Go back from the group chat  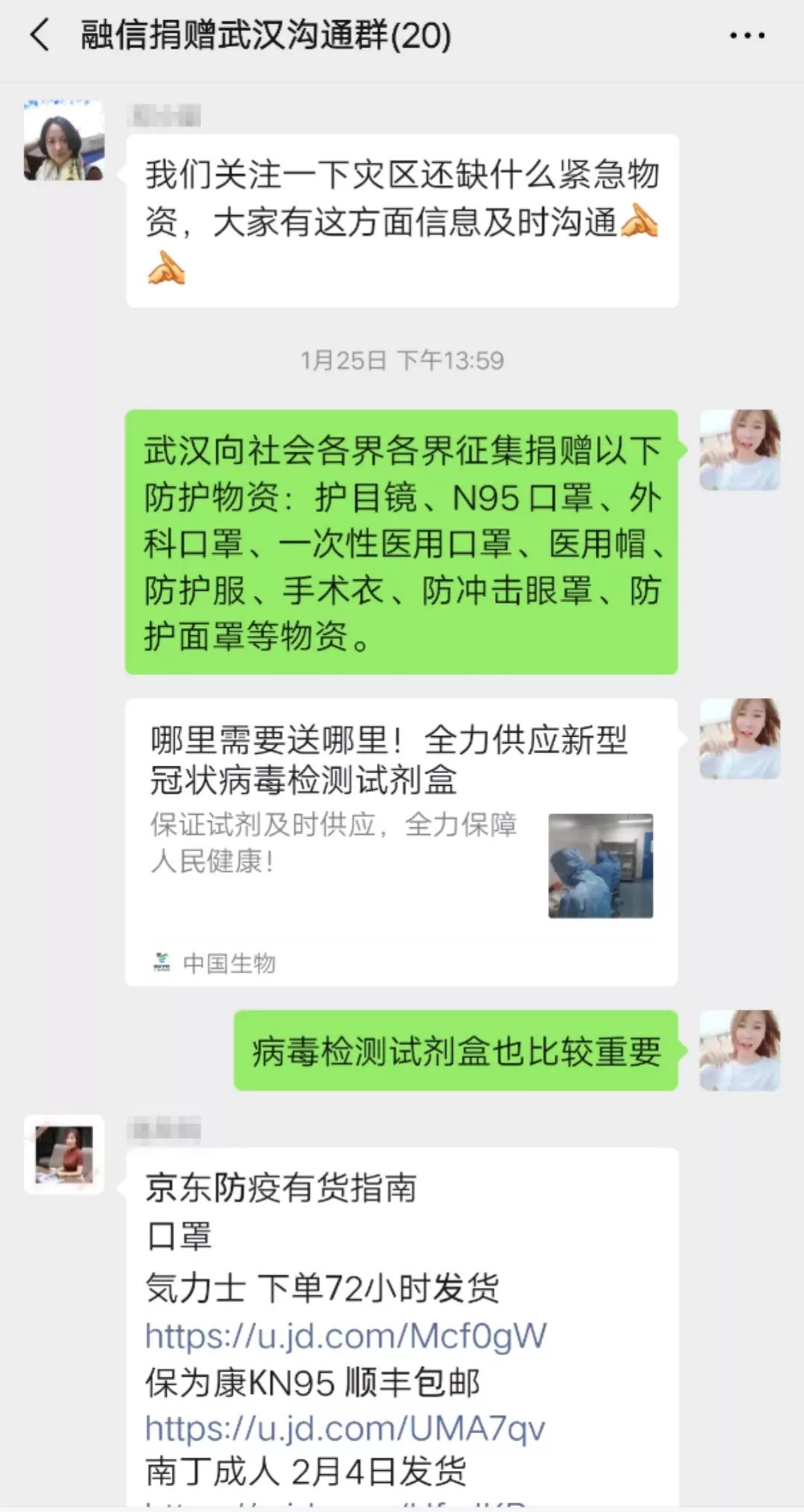pyautogui.click(x=39, y=35)
